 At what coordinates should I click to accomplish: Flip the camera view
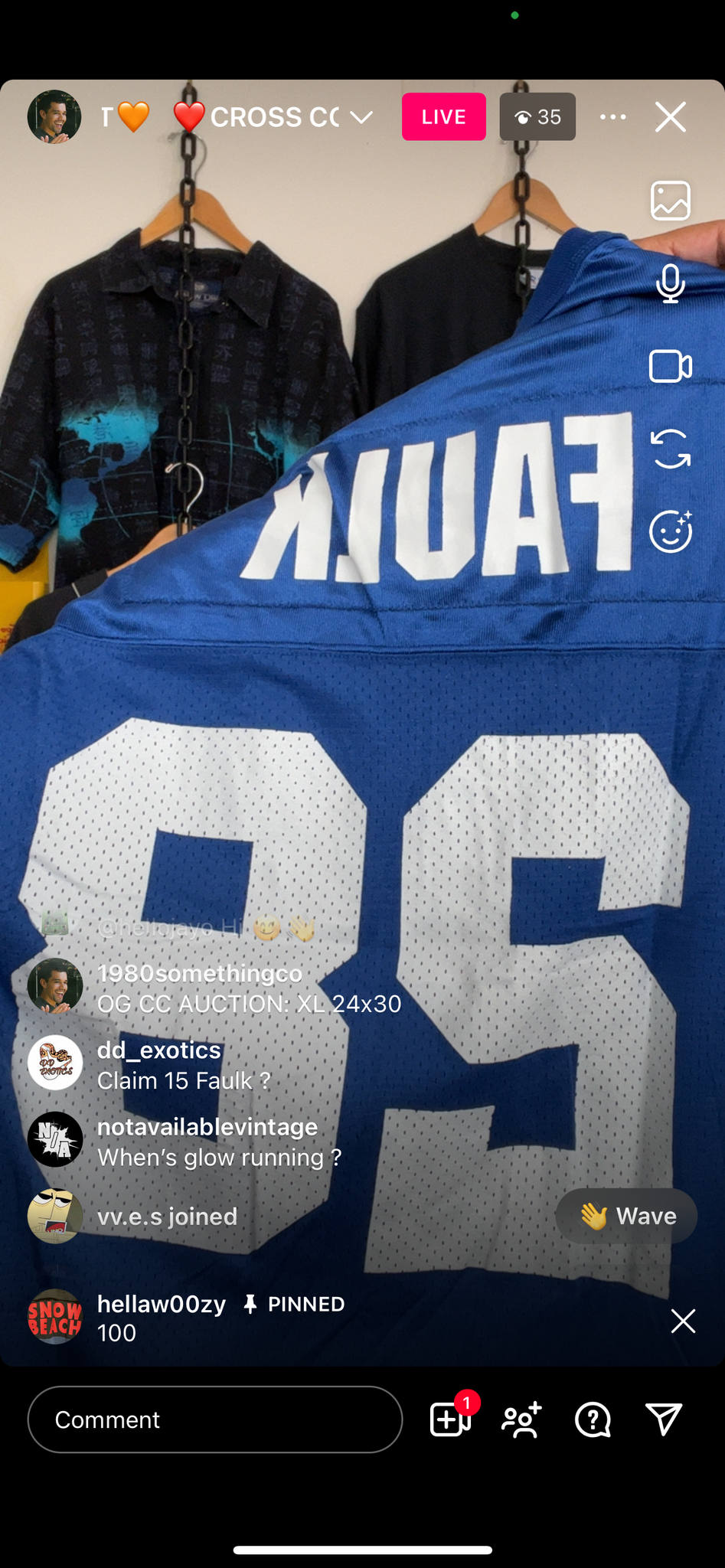pos(671,449)
